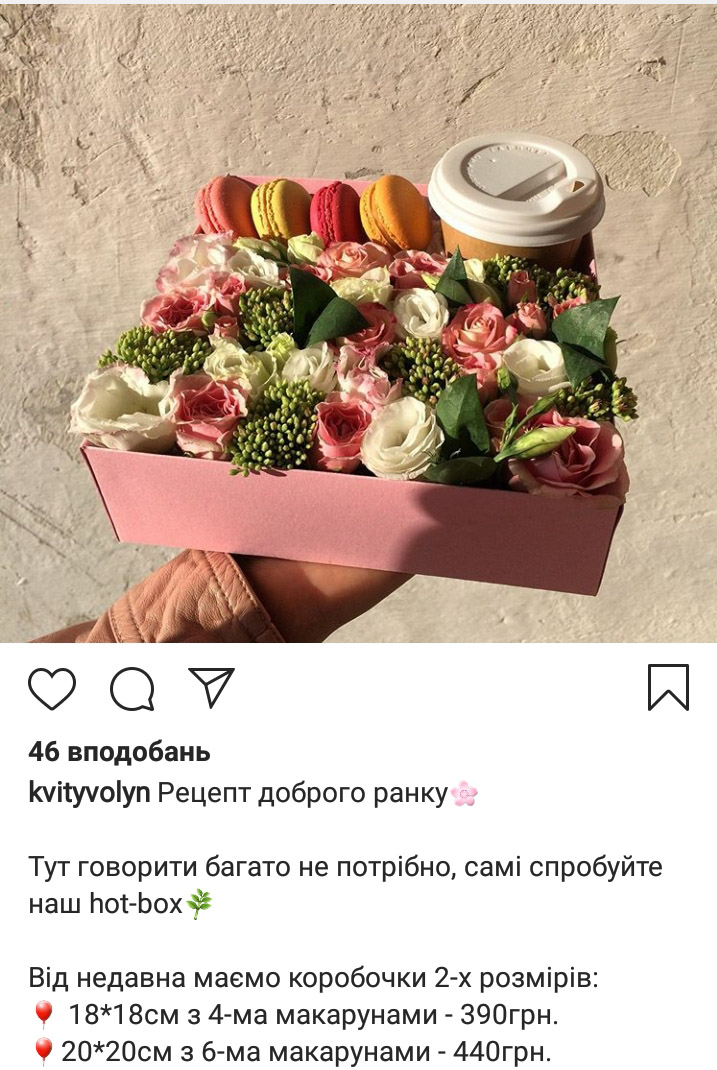Like the hot-box post with the heart
717x1070 pixels.
(x=52, y=688)
